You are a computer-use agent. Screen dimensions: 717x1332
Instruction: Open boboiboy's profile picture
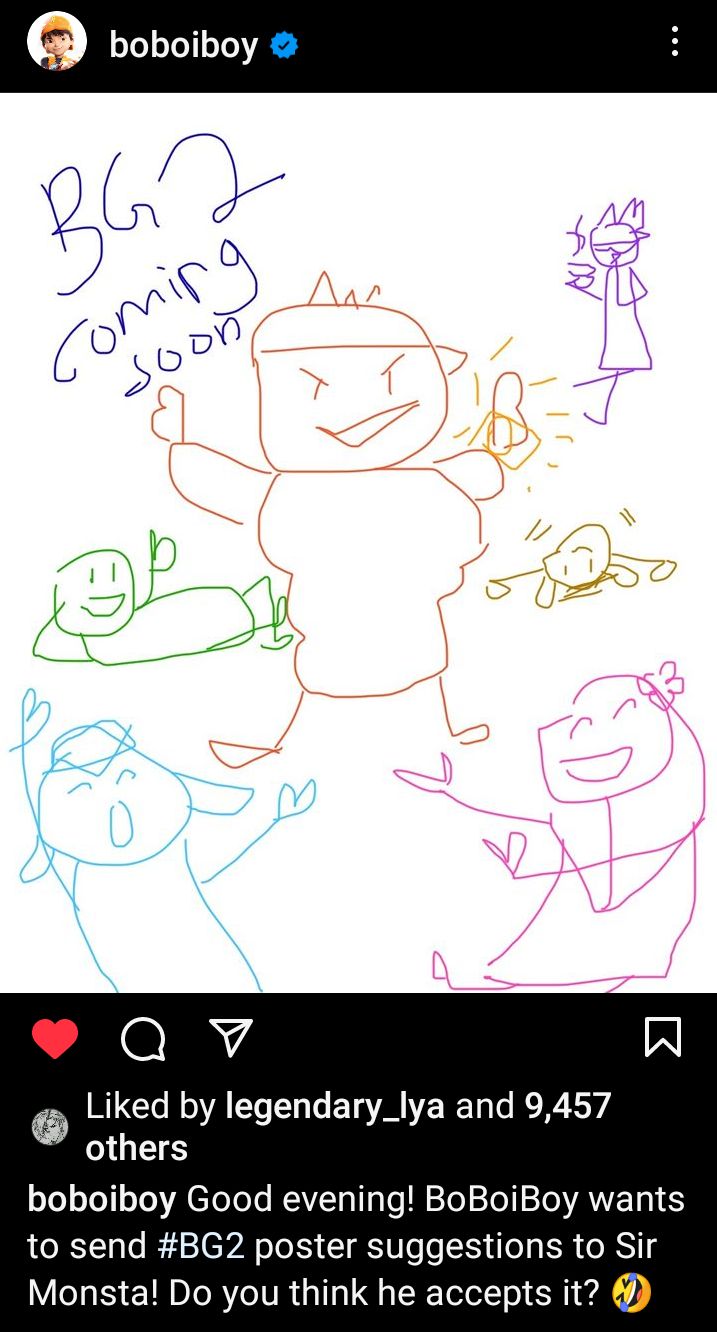tap(56, 42)
